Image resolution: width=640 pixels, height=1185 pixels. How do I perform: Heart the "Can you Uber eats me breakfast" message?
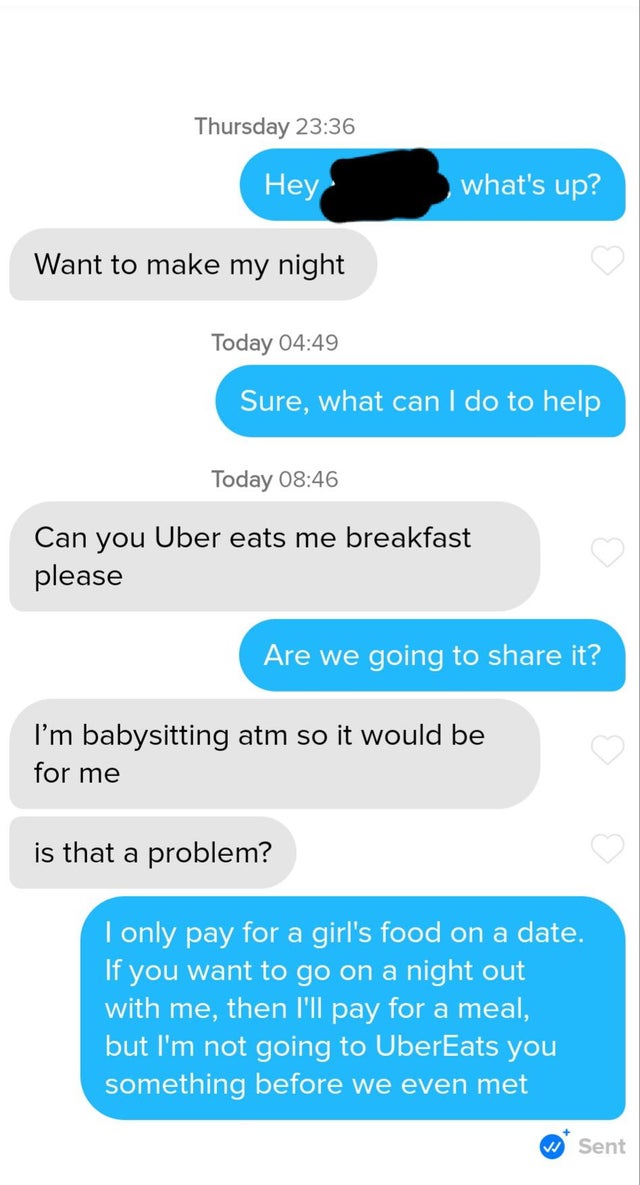pos(608,552)
